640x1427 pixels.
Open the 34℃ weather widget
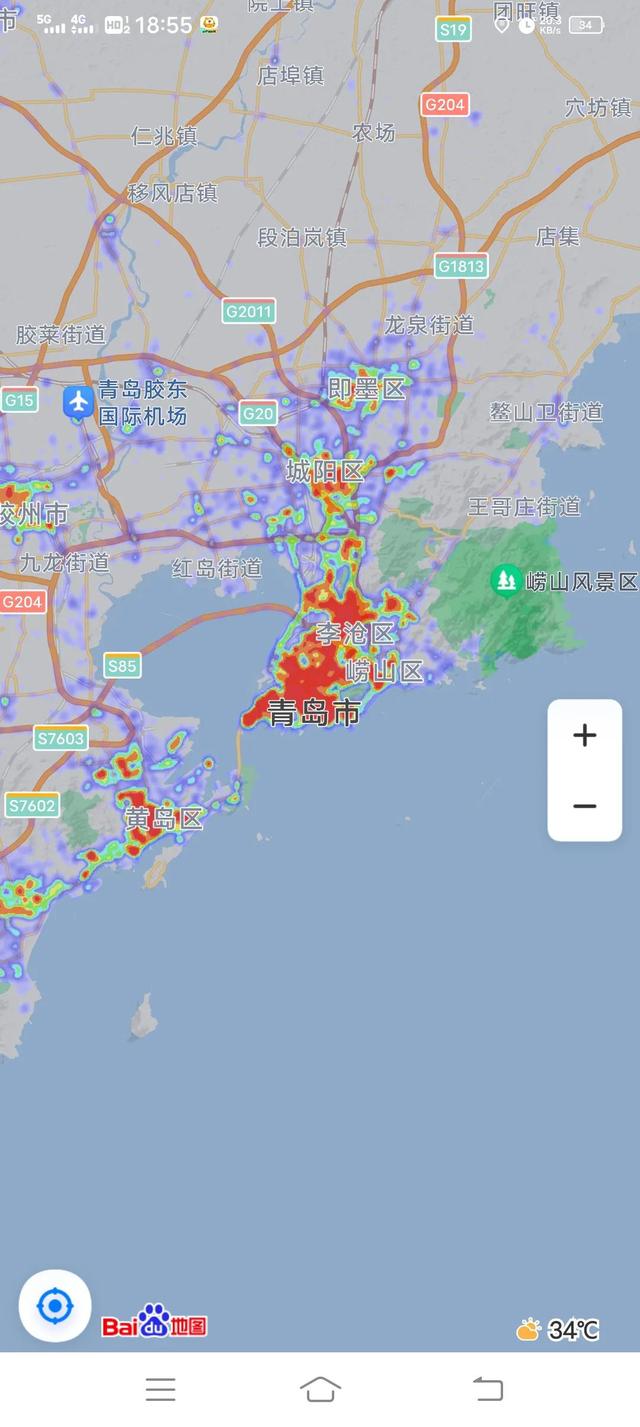click(558, 1329)
